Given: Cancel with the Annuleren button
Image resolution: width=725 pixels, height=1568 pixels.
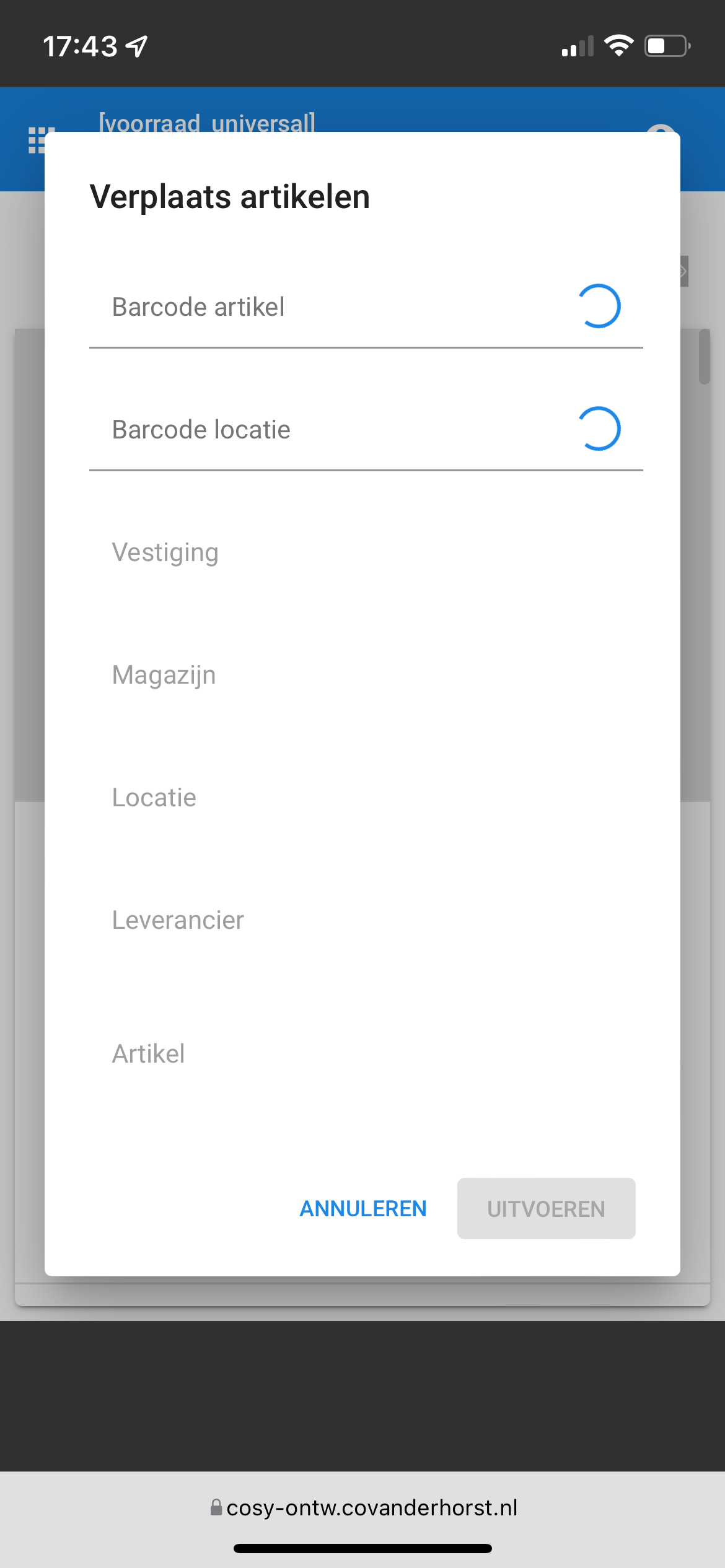Looking at the screenshot, I should (363, 1209).
